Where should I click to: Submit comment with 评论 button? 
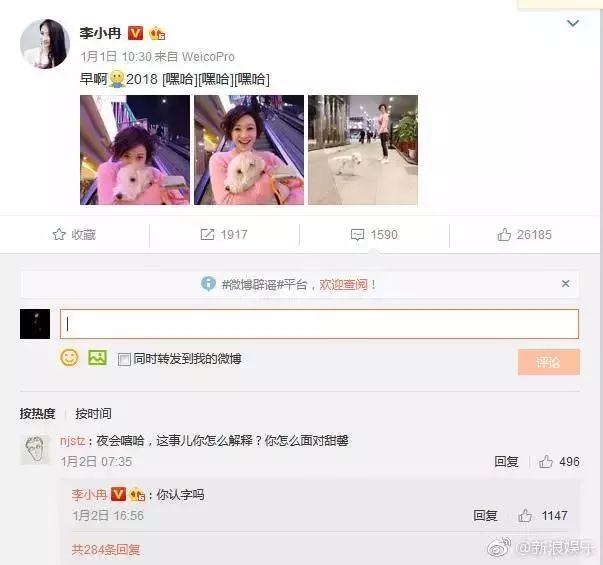548,362
